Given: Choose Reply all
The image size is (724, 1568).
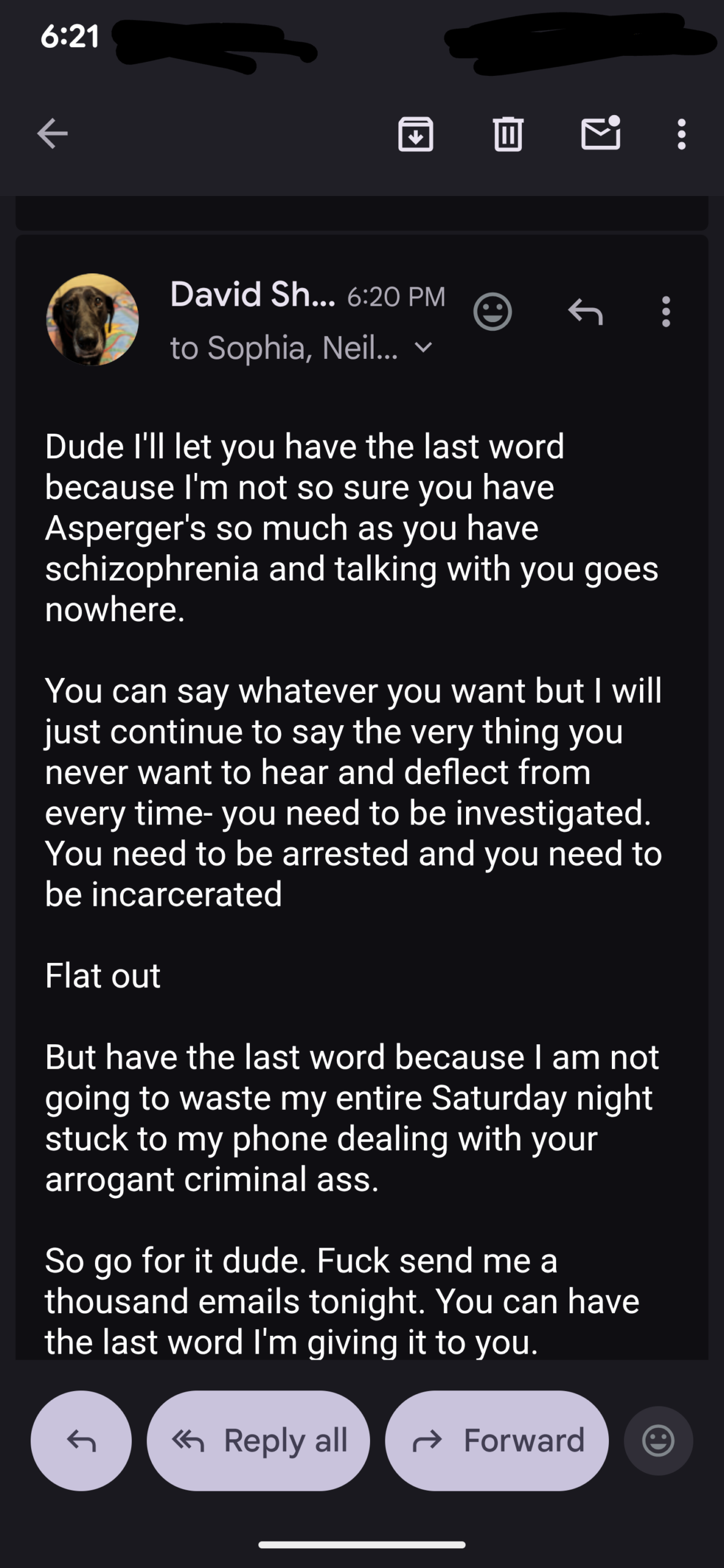Looking at the screenshot, I should [x=258, y=1441].
